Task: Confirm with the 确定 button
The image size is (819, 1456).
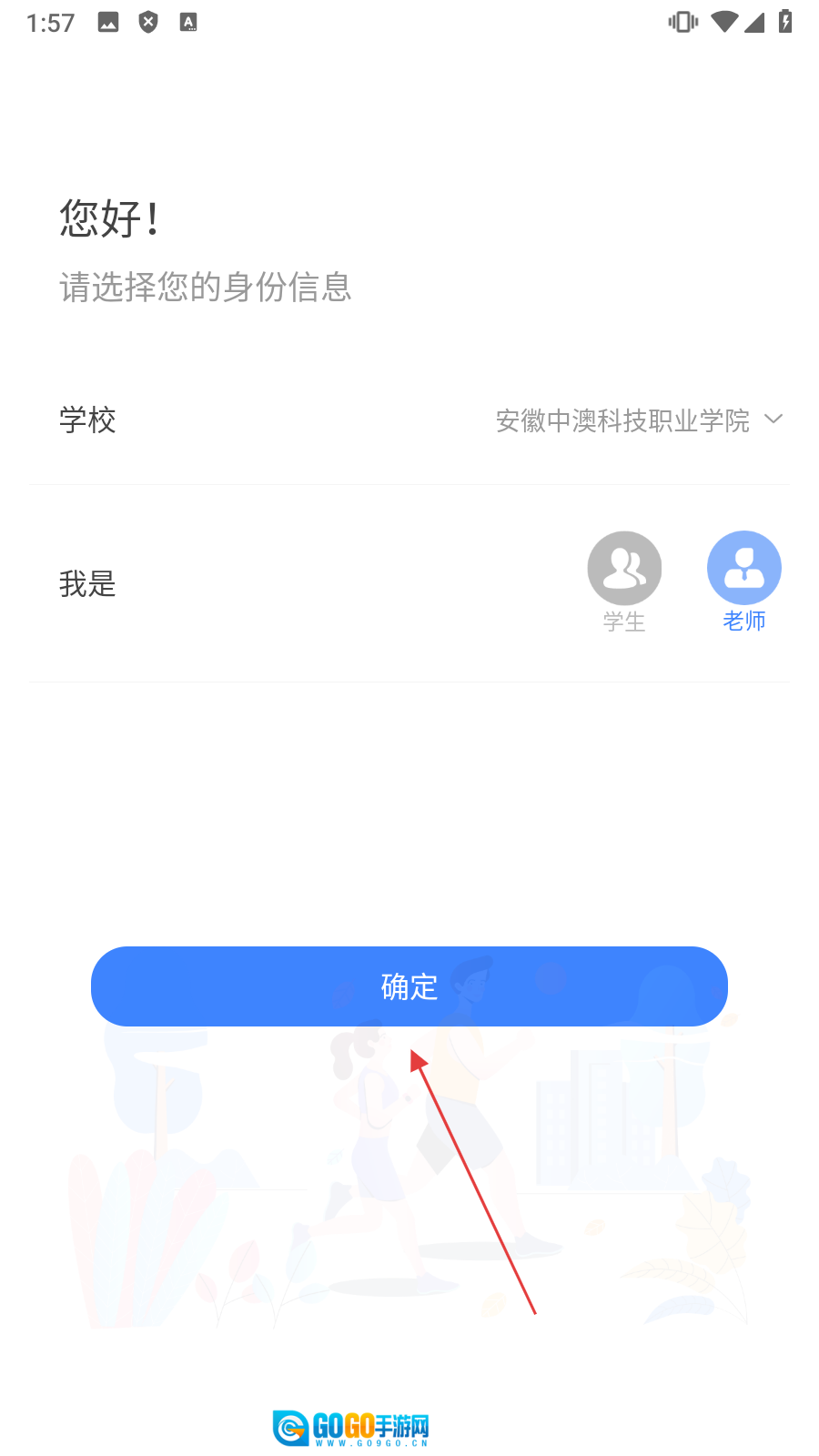Action: [409, 986]
